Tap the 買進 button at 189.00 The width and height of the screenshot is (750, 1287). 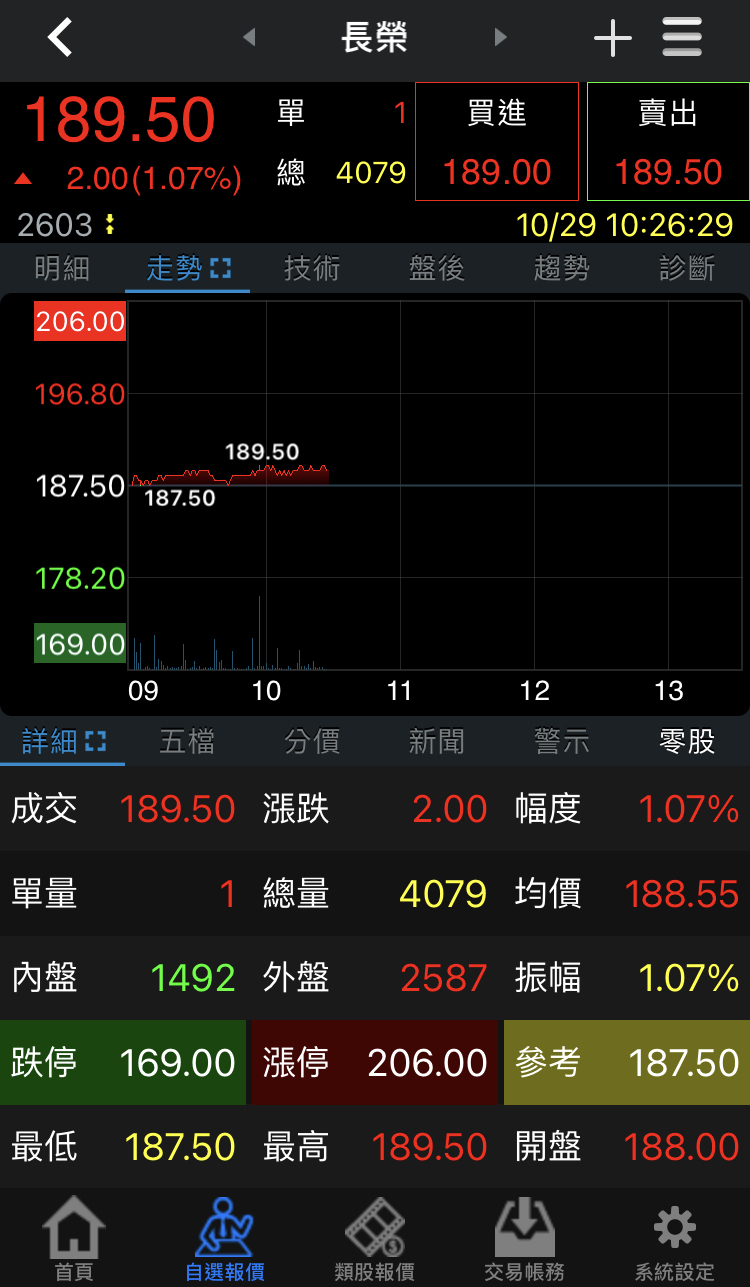497,142
